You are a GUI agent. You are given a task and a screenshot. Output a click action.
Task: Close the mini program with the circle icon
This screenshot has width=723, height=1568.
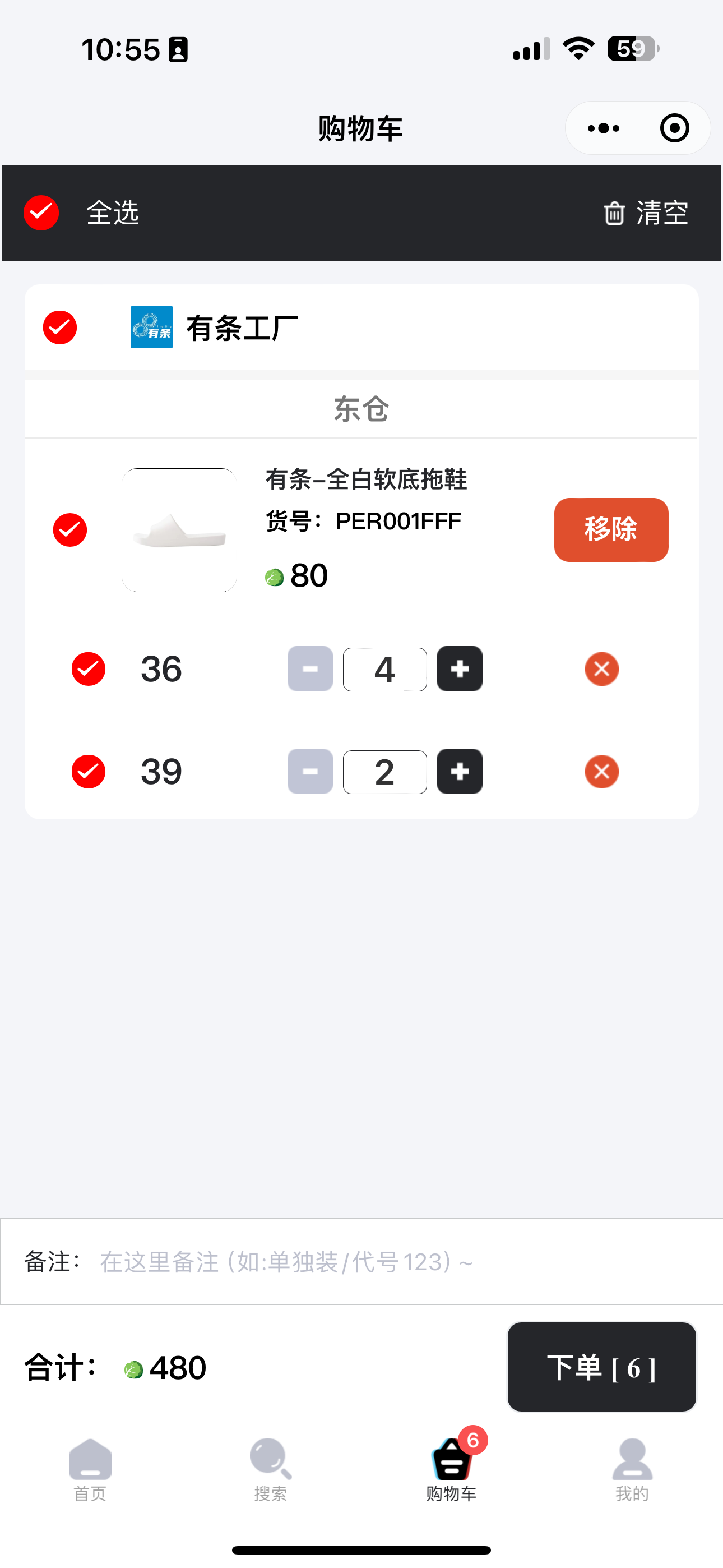(674, 128)
